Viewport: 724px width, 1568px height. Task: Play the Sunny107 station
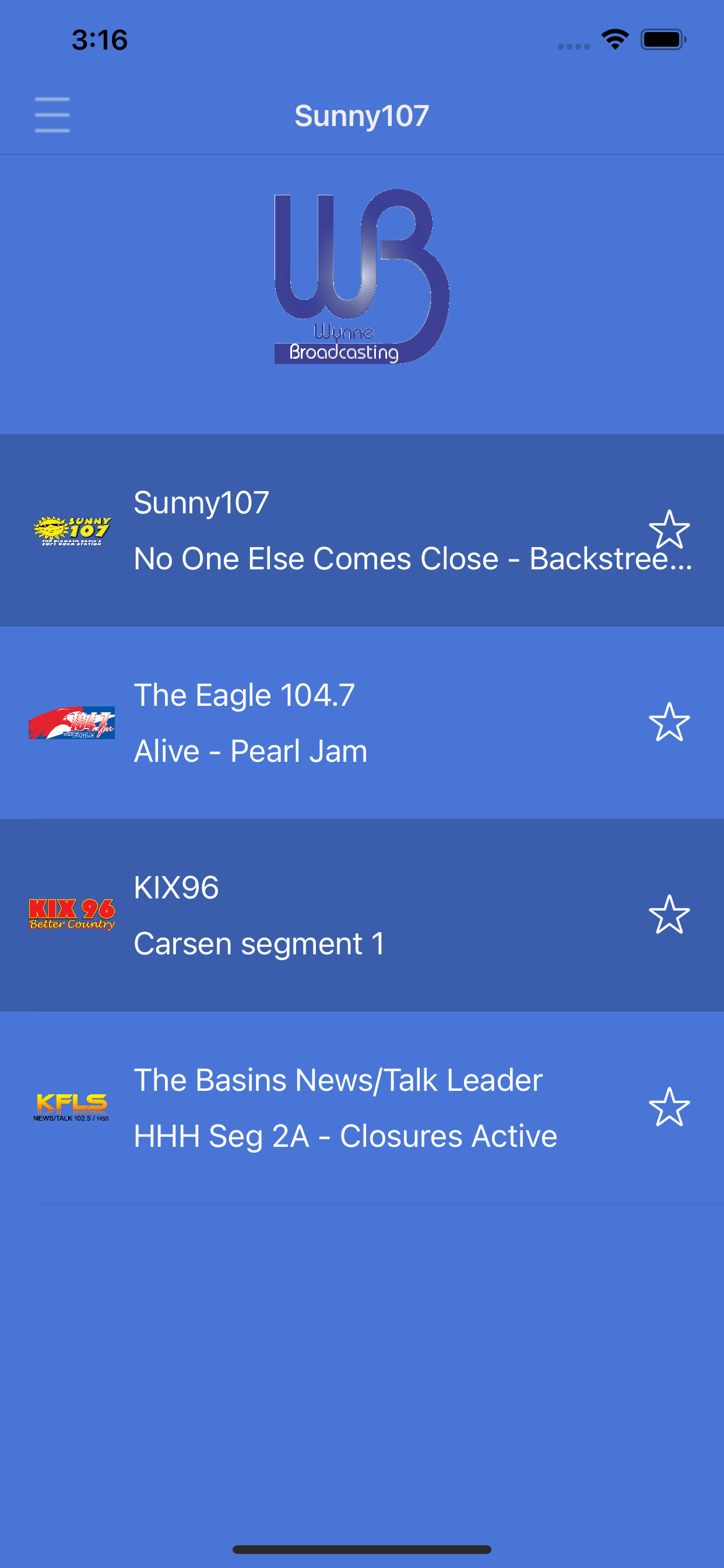pos(362,530)
